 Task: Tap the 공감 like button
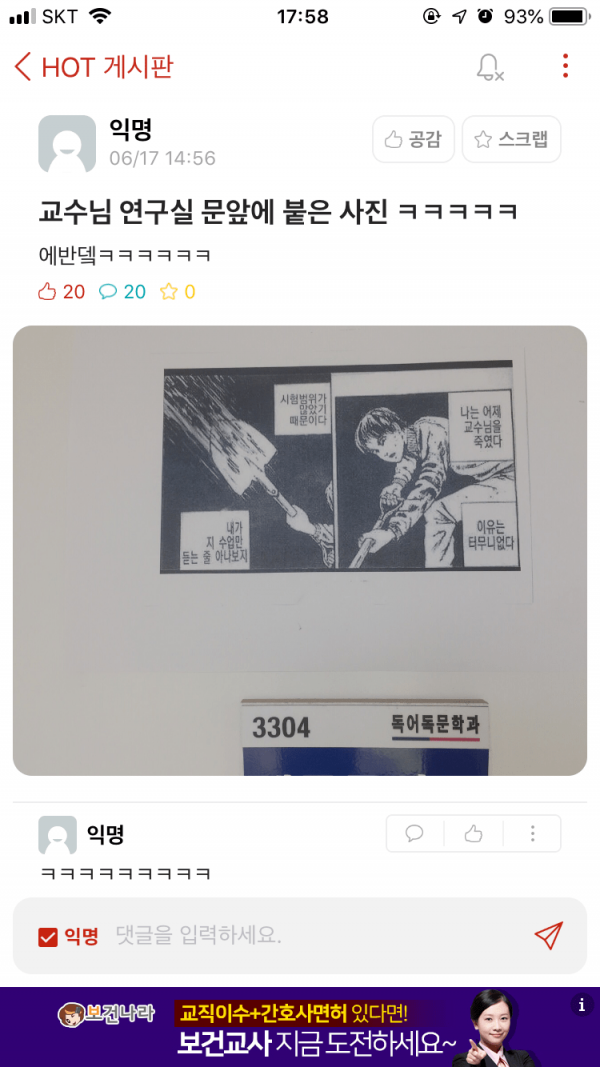[x=414, y=139]
